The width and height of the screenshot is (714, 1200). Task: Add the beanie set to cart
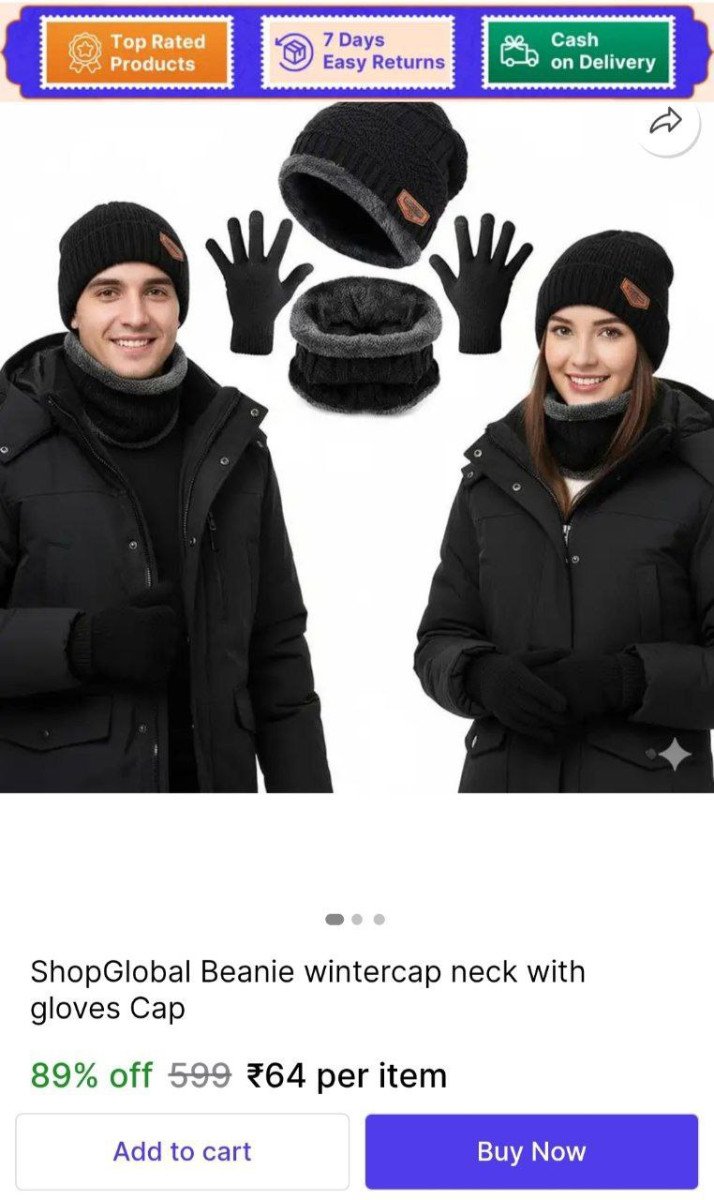tap(182, 1151)
